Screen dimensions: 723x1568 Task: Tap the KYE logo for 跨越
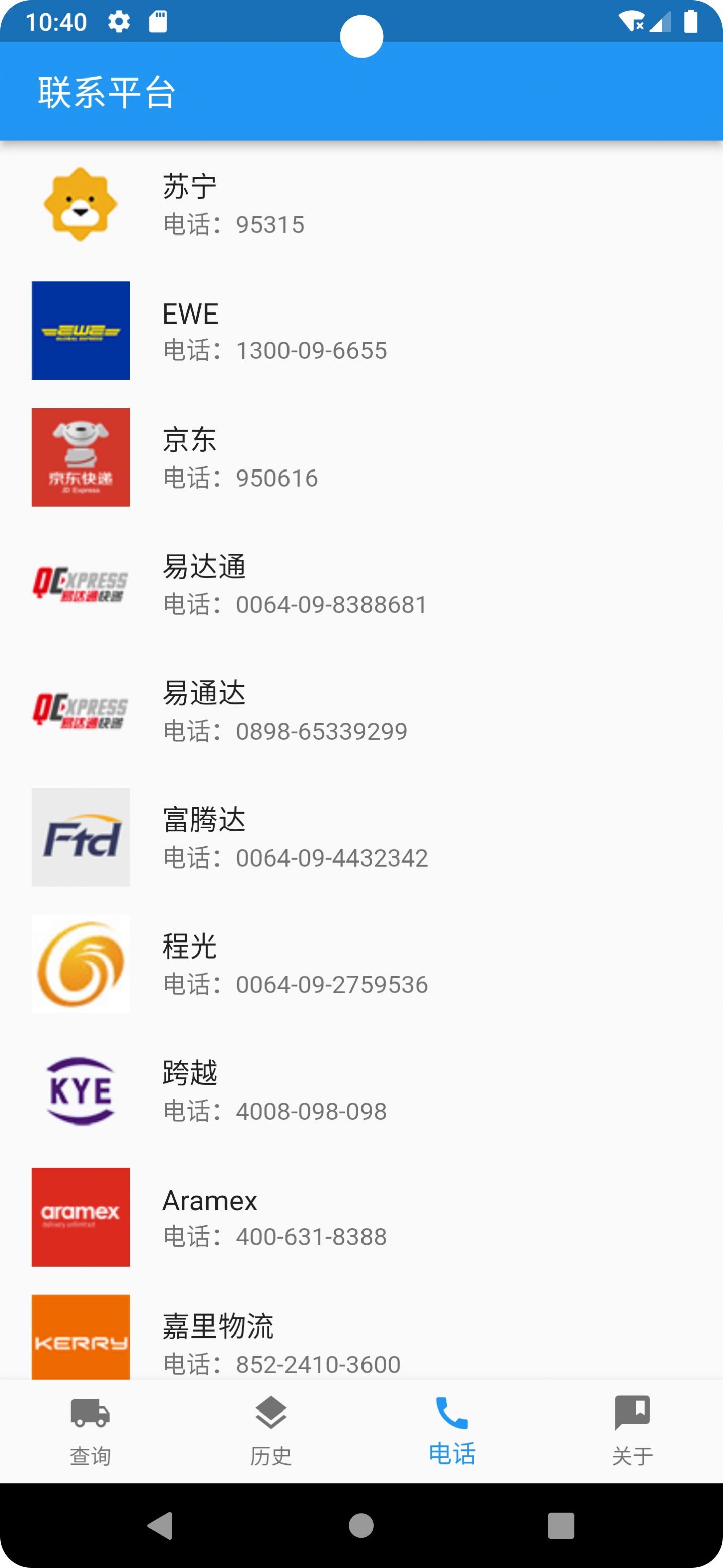[80, 1091]
